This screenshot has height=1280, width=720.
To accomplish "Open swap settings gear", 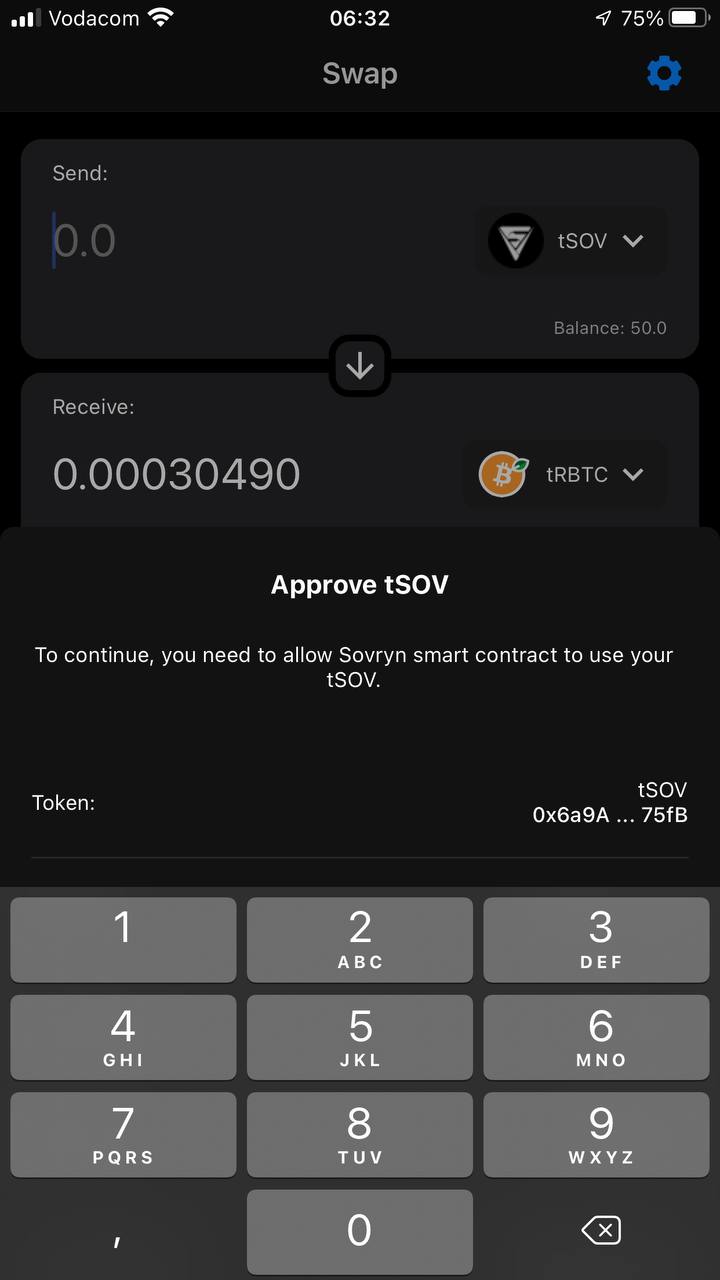I will 664,73.
